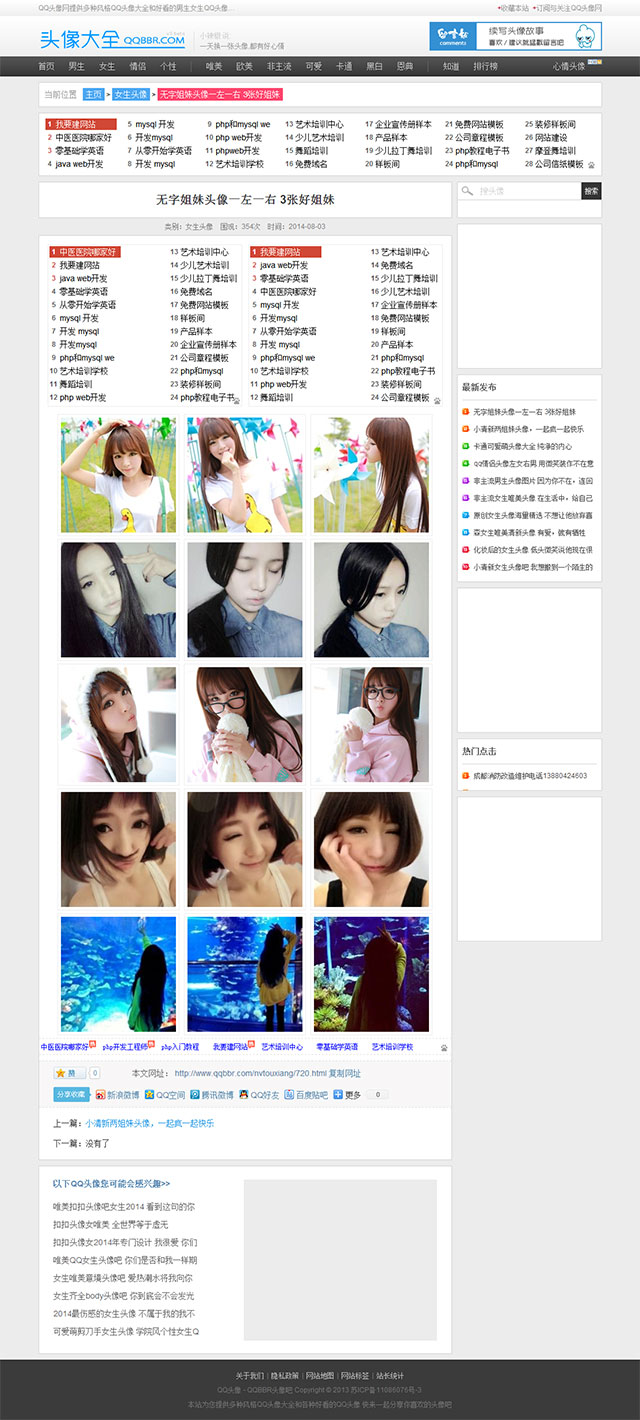
Task: Share to QQ空间
Action: pyautogui.click(x=165, y=1095)
